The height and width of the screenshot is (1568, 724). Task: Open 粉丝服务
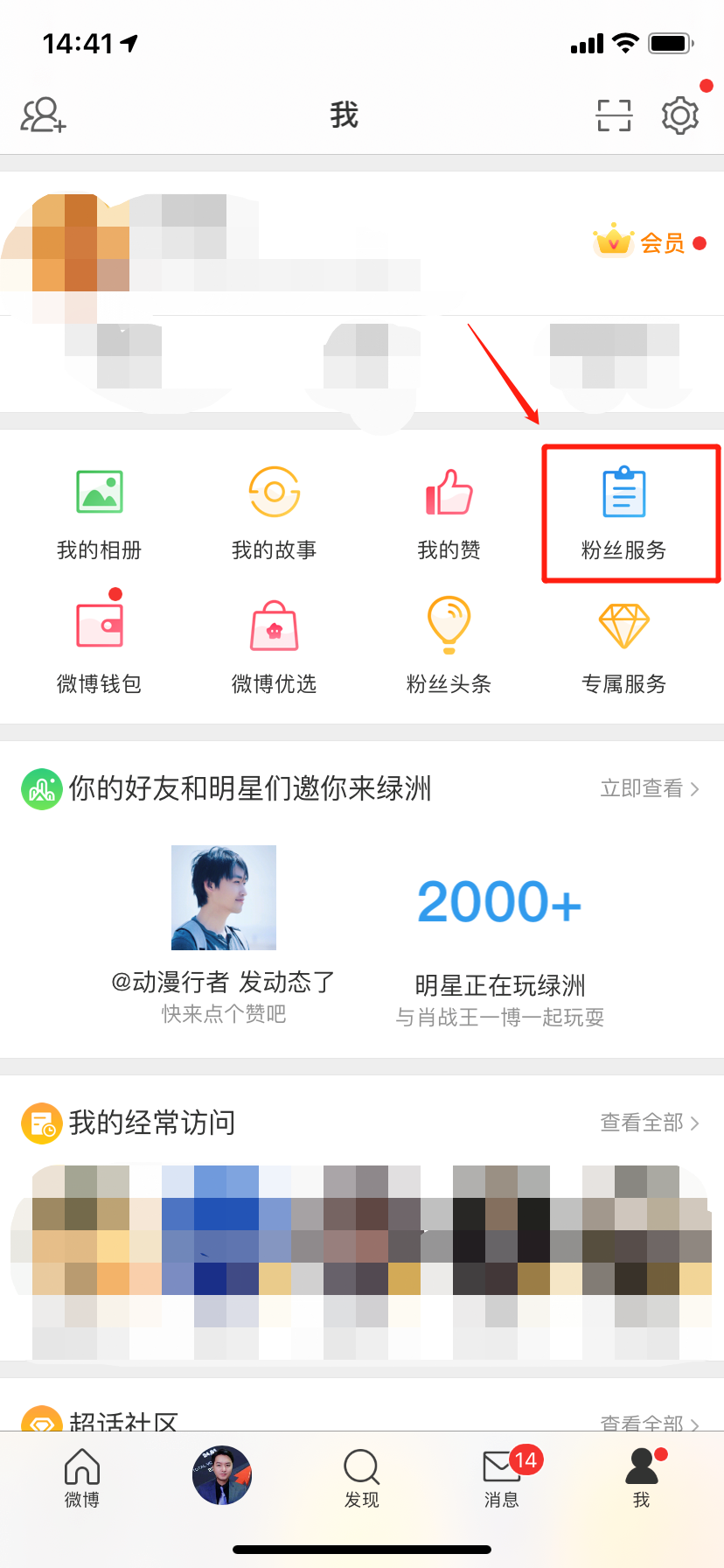coord(623,512)
